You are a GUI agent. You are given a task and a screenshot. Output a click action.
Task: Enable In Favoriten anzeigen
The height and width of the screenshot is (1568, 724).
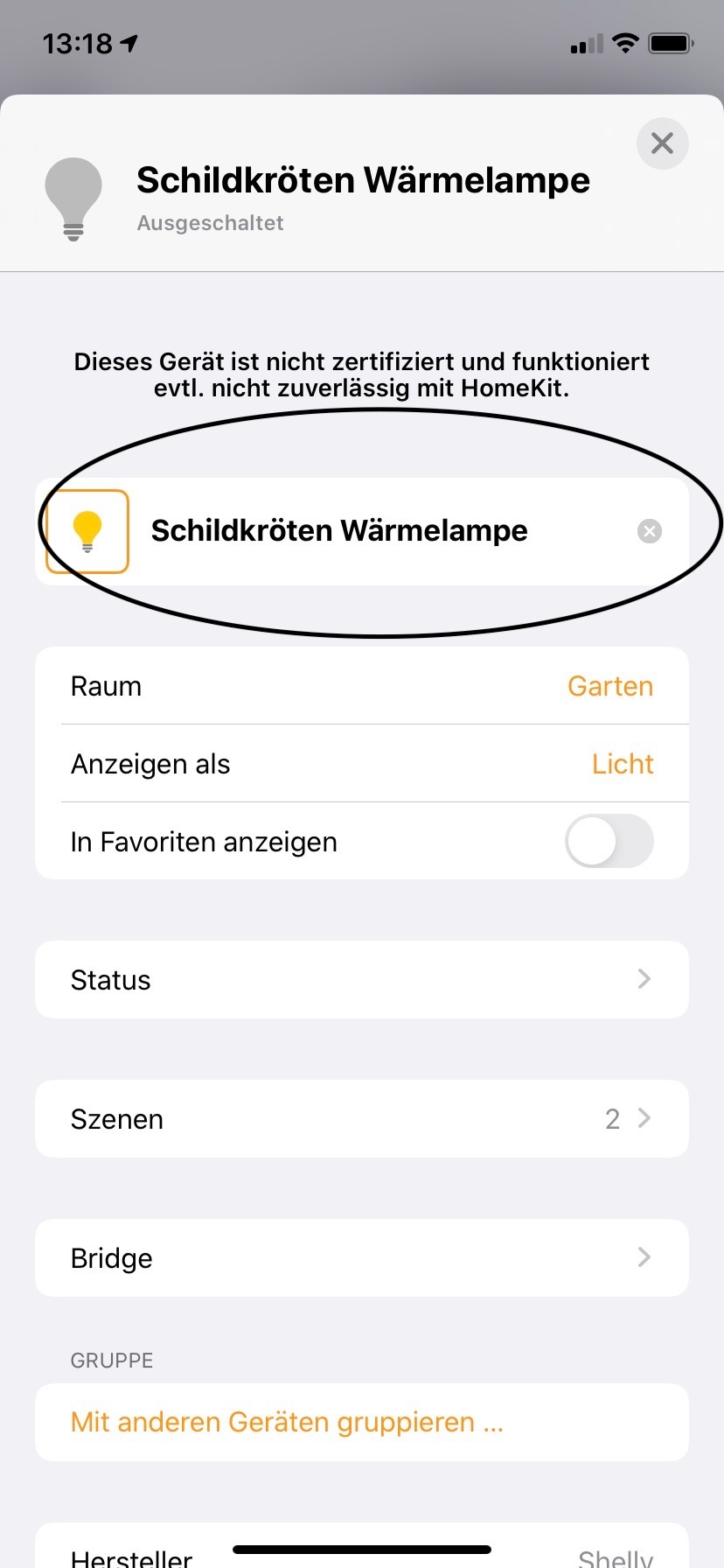609,842
